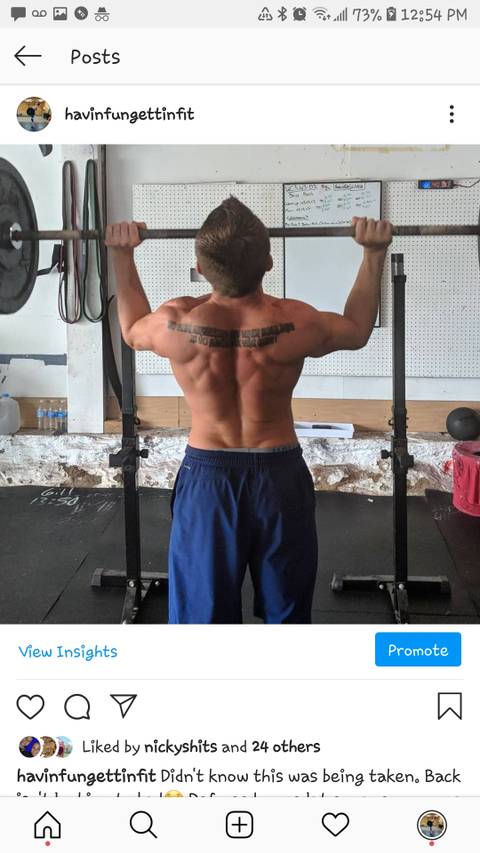Like the post with the heart under the photo
Screen dimensions: 480x853
[30, 707]
